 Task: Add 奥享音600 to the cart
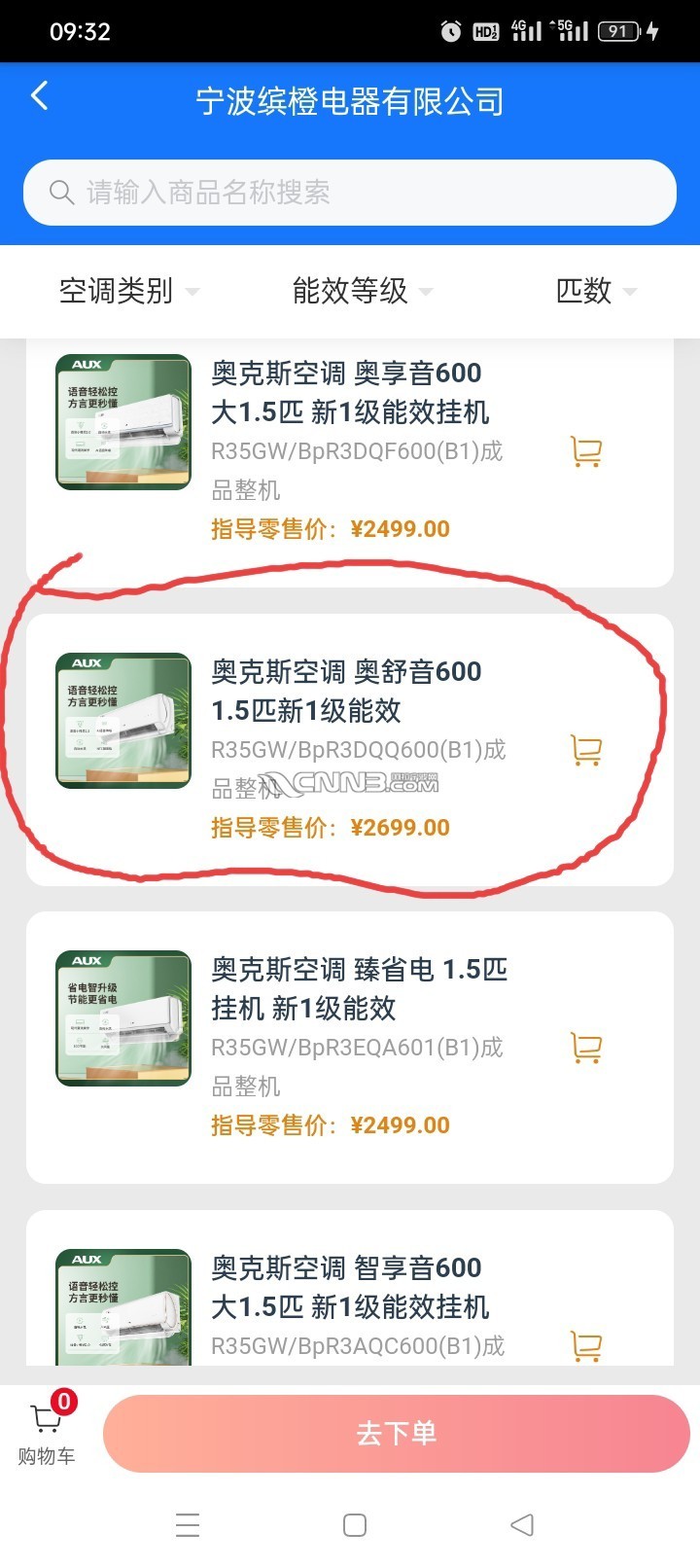(586, 451)
